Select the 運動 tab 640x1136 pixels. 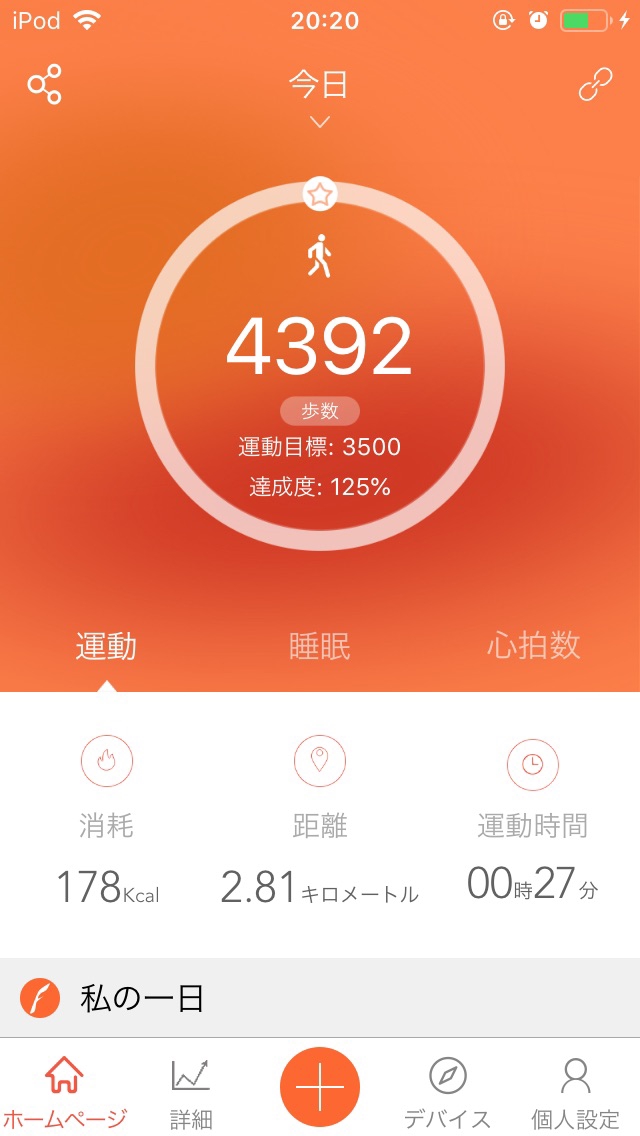click(x=106, y=646)
